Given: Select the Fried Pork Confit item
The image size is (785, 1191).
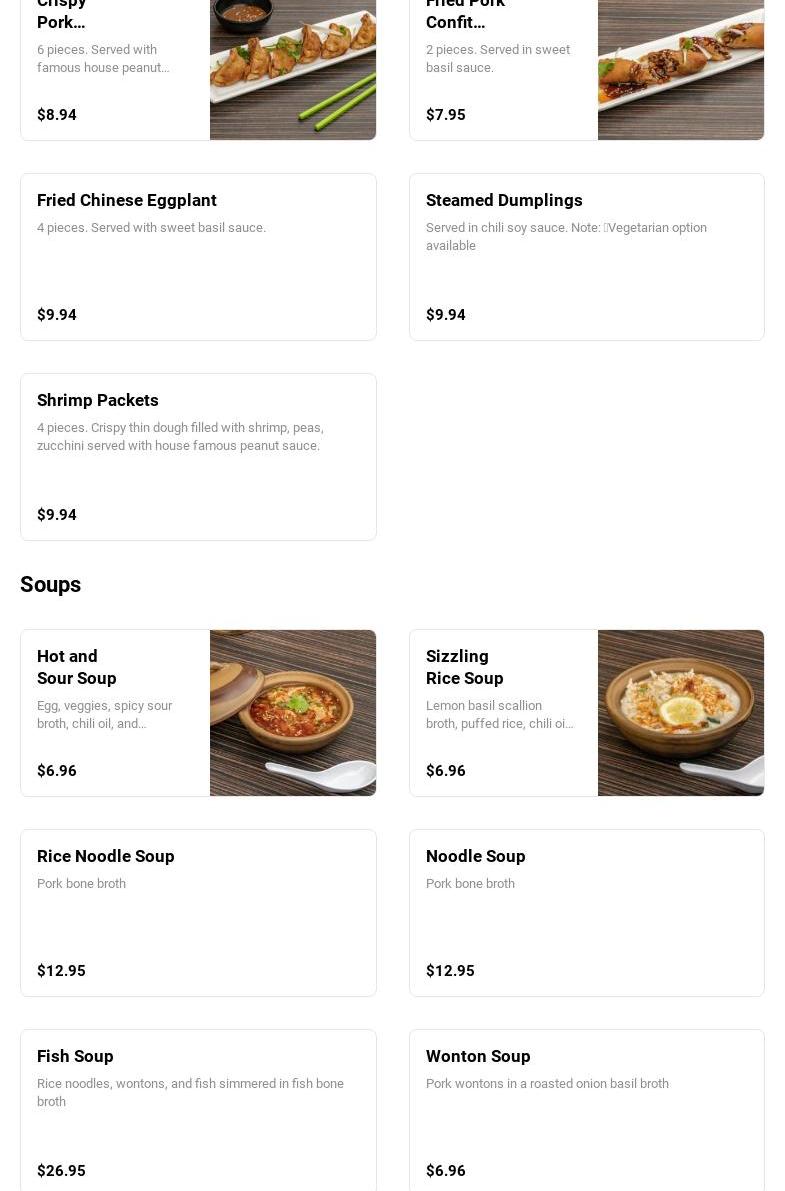Looking at the screenshot, I should click(x=586, y=70).
